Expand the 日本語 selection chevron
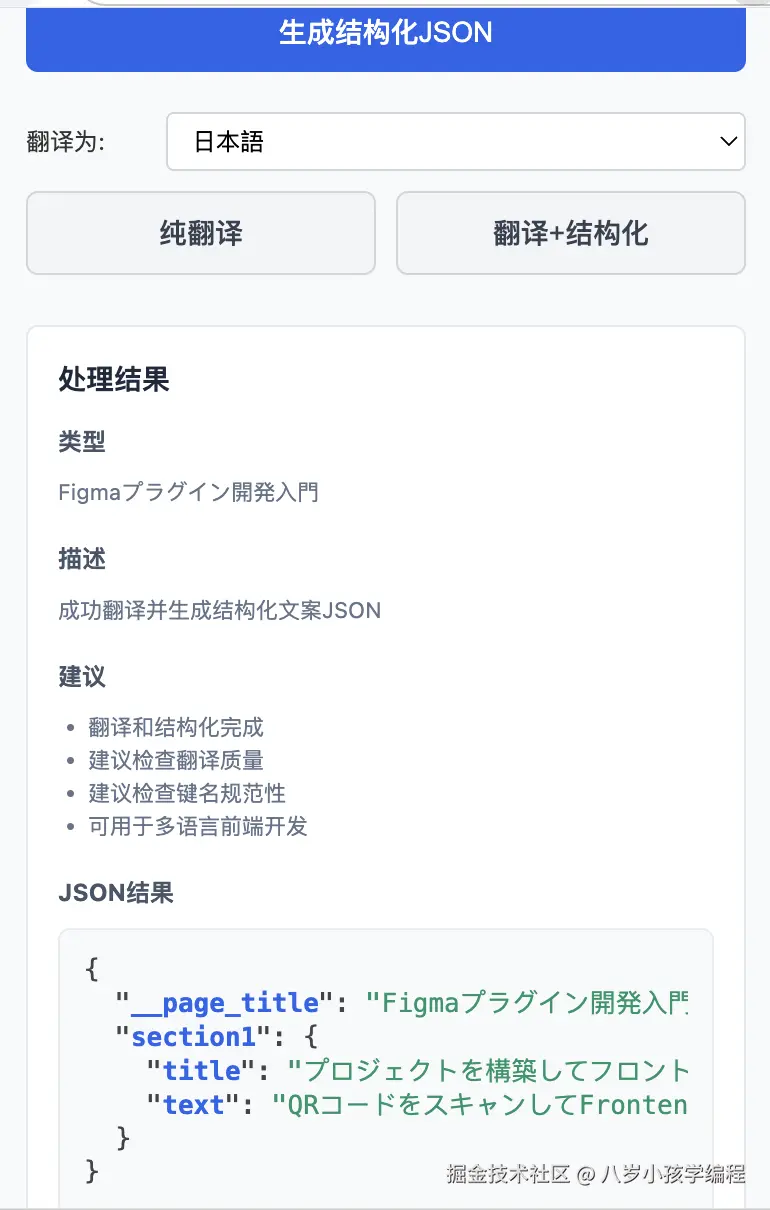Screen dimensions: 770x1210 pyautogui.click(x=727, y=141)
